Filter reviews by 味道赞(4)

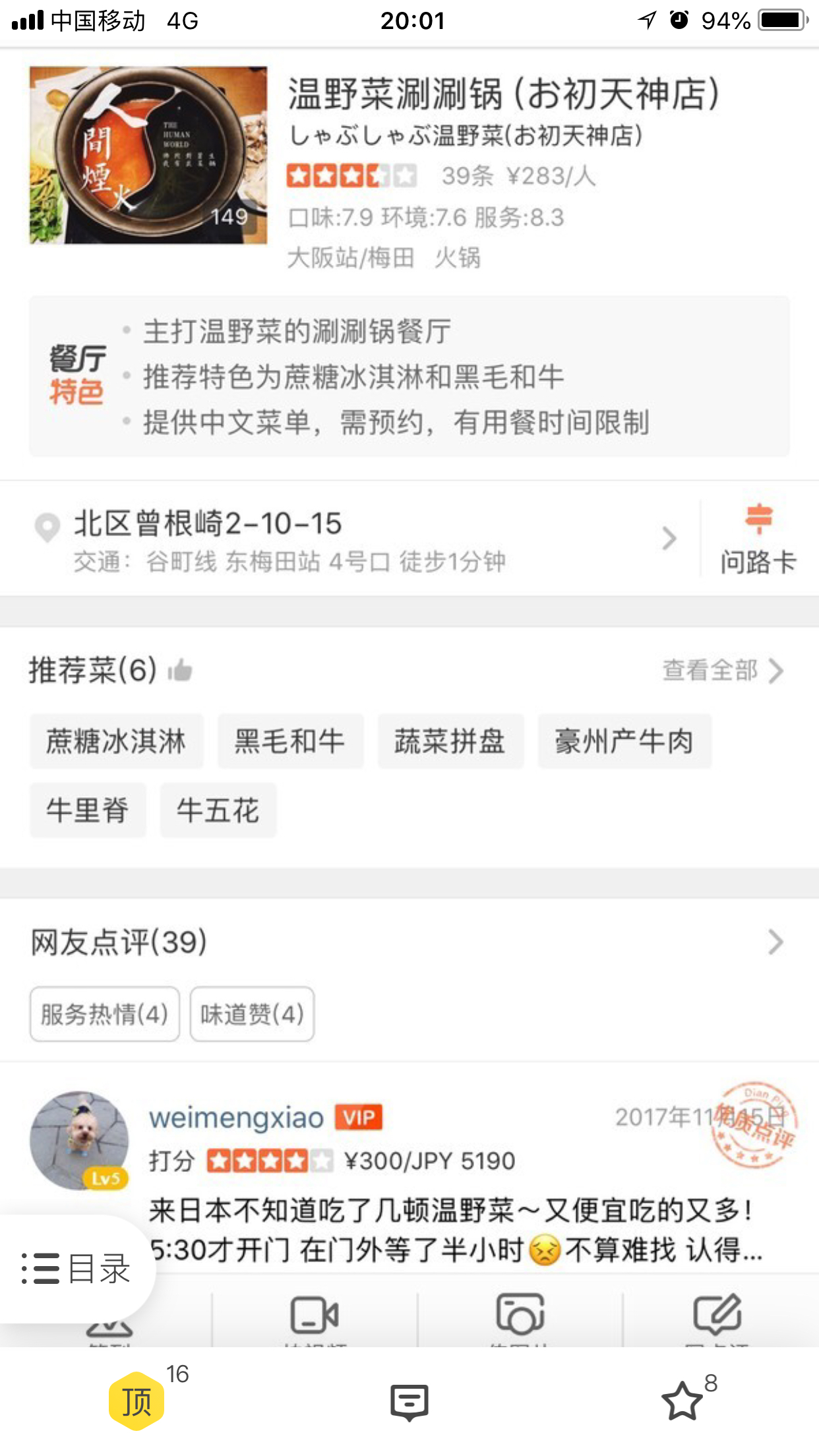tap(252, 1014)
